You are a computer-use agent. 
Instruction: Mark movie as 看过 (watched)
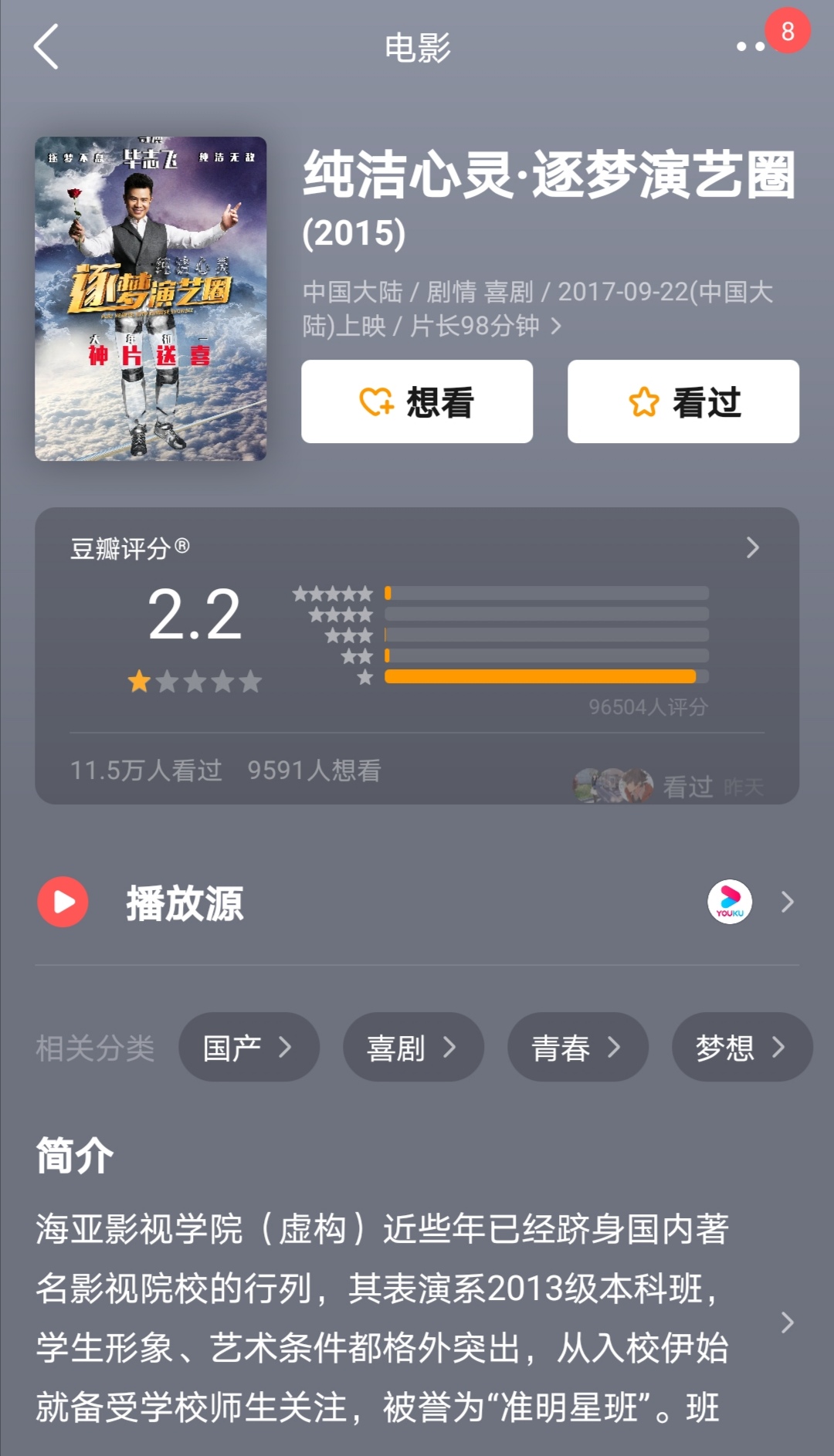pyautogui.click(x=683, y=402)
